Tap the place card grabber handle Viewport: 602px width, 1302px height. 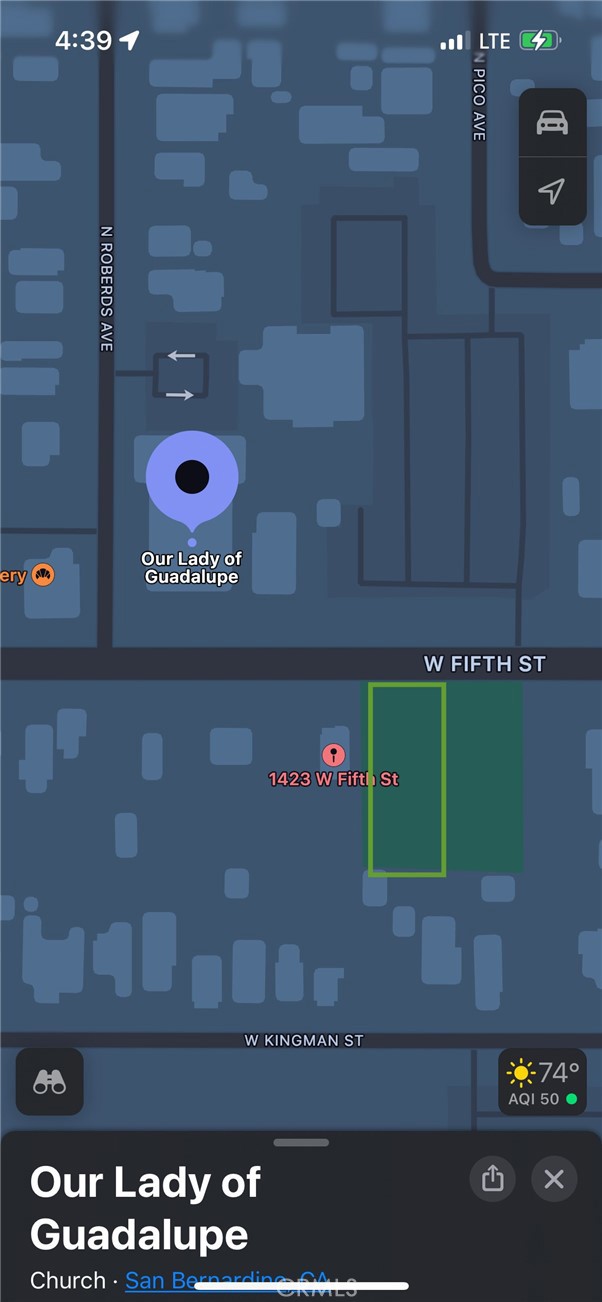pos(301,1142)
